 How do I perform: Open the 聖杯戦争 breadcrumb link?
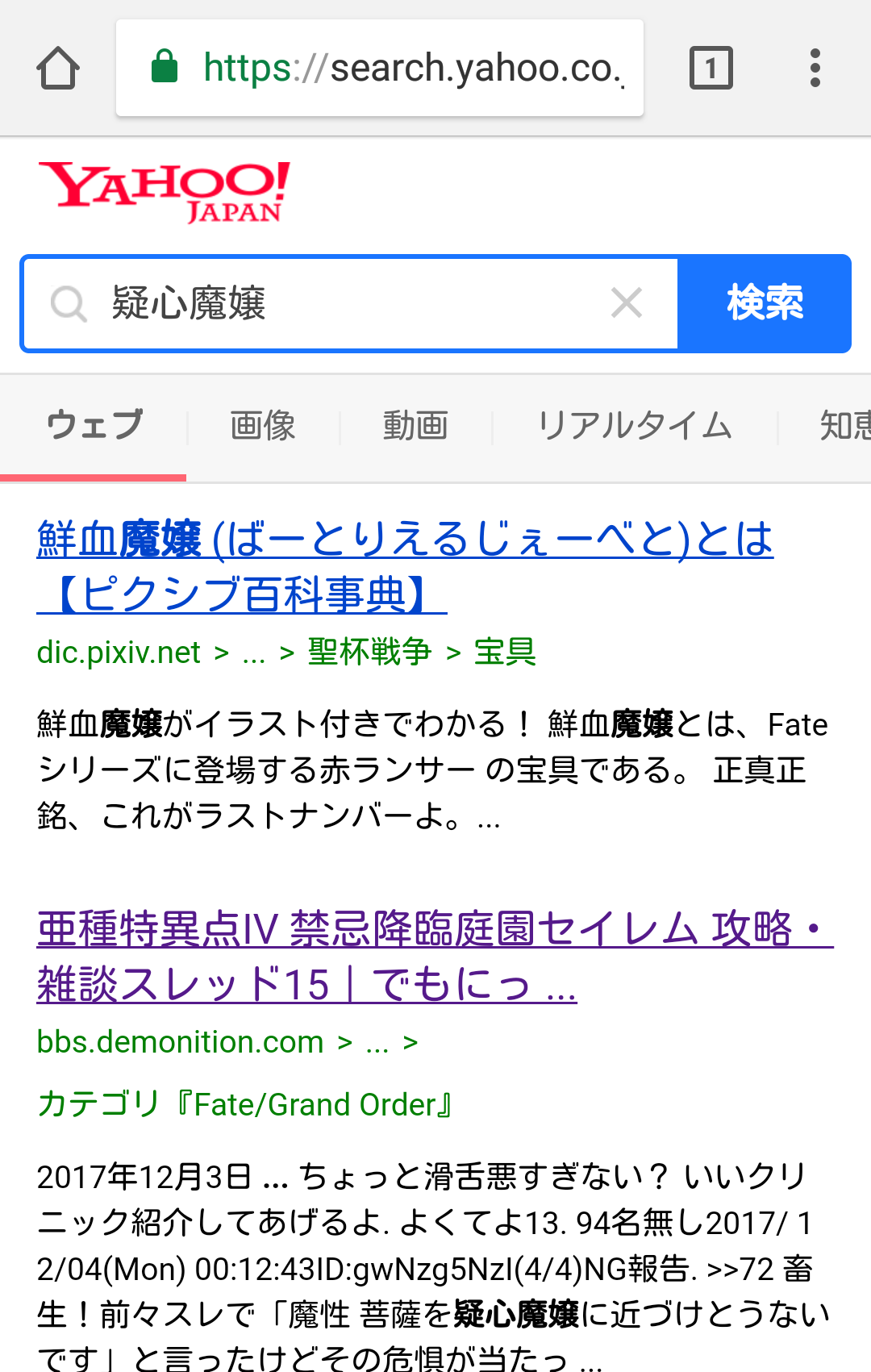tap(369, 652)
